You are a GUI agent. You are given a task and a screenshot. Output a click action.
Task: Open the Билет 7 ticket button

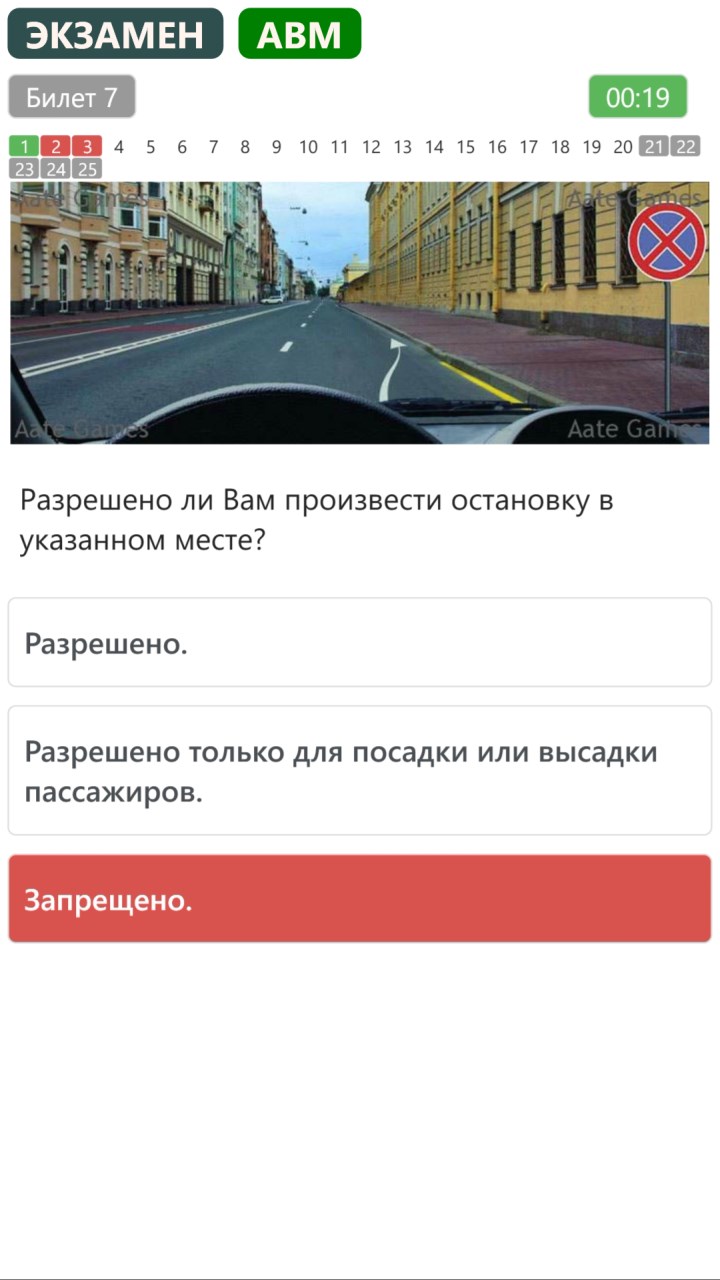pyautogui.click(x=72, y=97)
